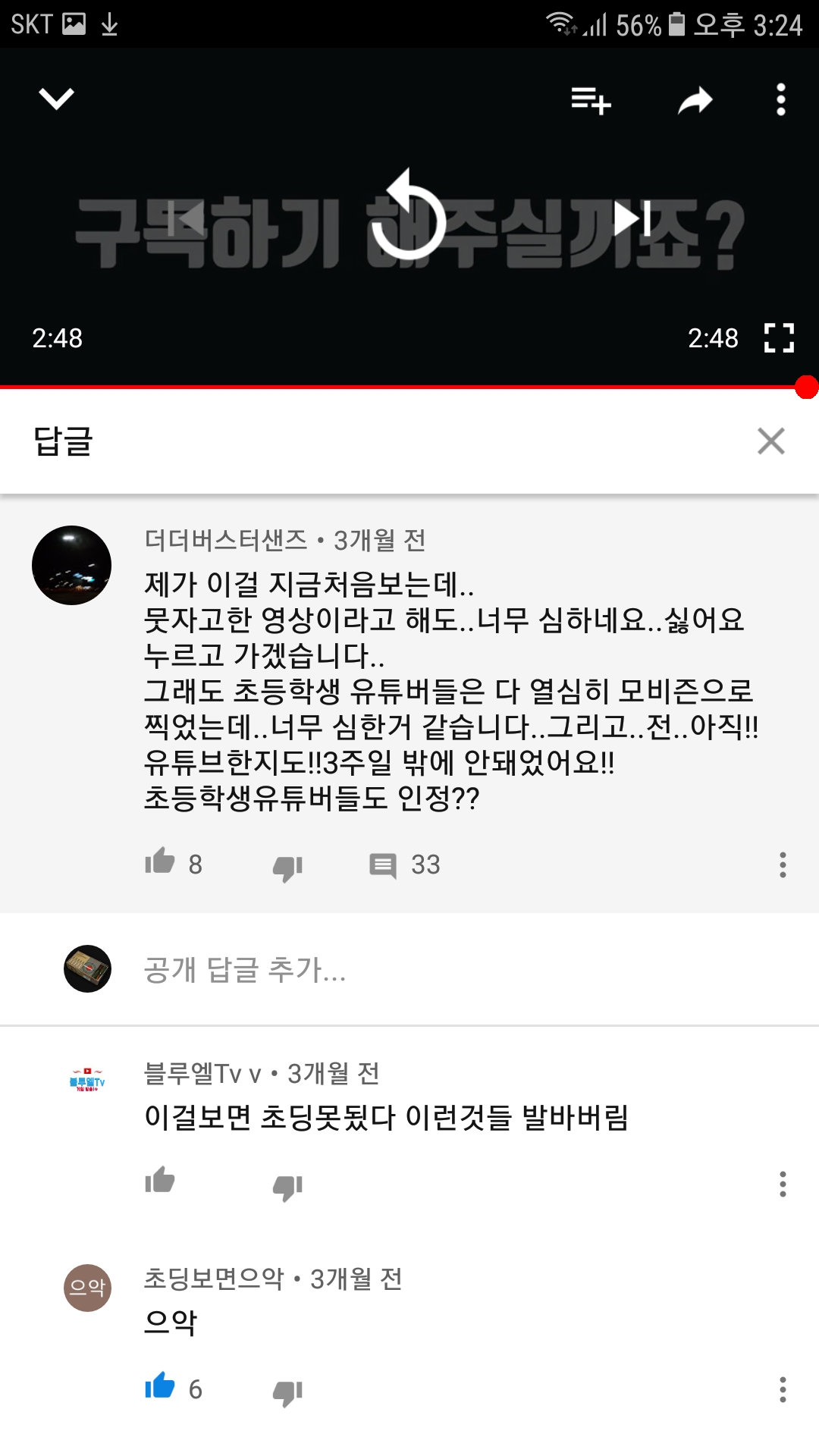Viewport: 819px width, 1456px height.
Task: Like the reply from 블루엘Tv v
Action: click(x=160, y=1181)
